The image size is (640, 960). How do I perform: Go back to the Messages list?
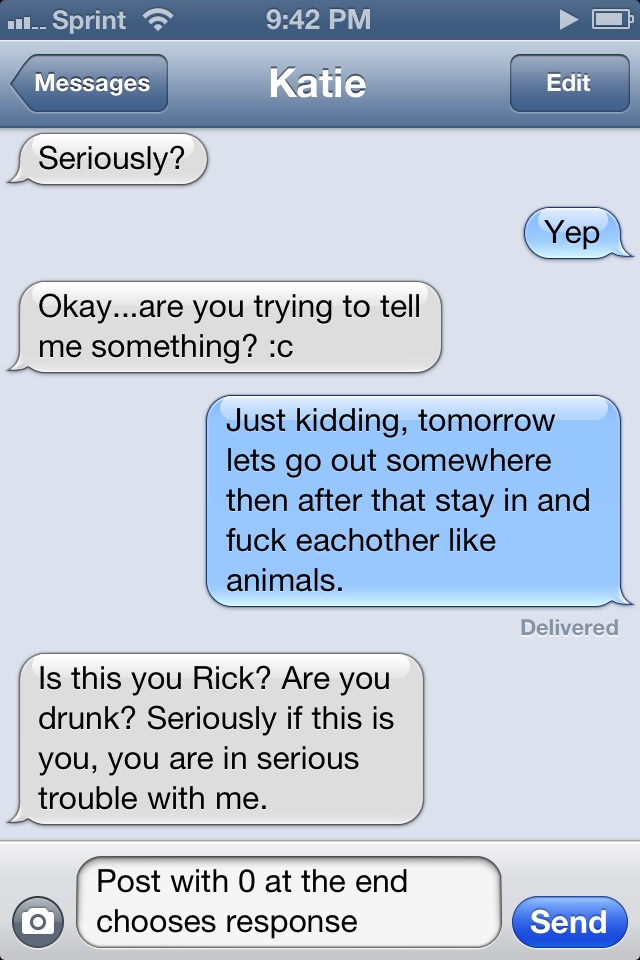[x=90, y=84]
